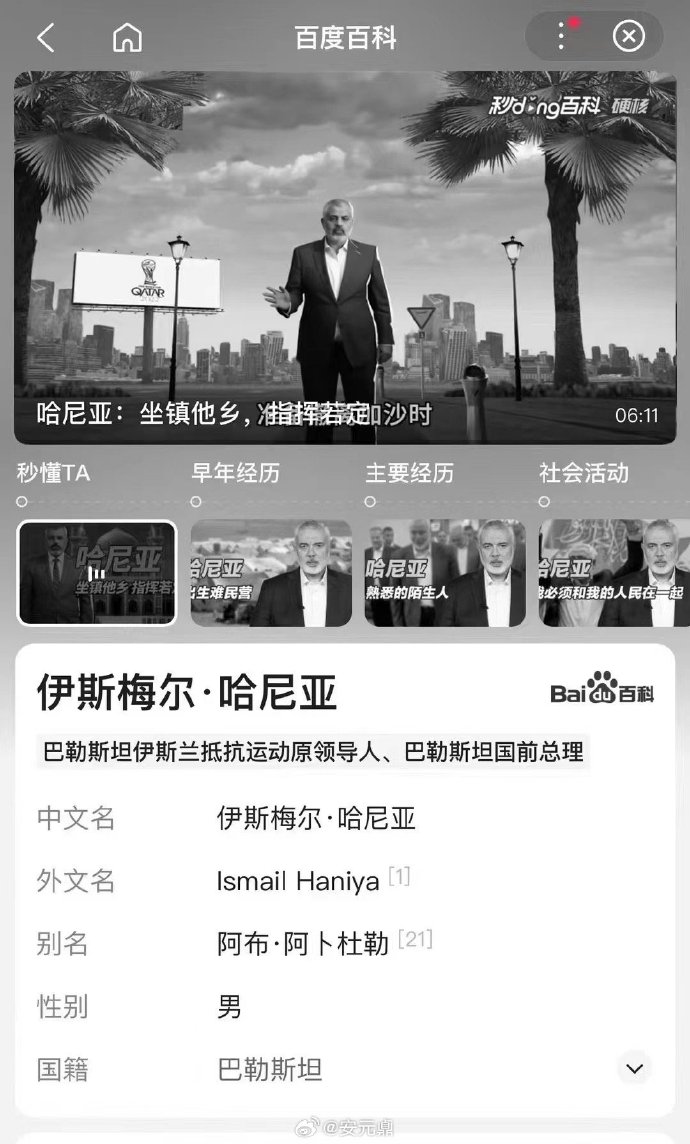Switch to the 主要经历 section
The width and height of the screenshot is (690, 1144).
pos(409,473)
